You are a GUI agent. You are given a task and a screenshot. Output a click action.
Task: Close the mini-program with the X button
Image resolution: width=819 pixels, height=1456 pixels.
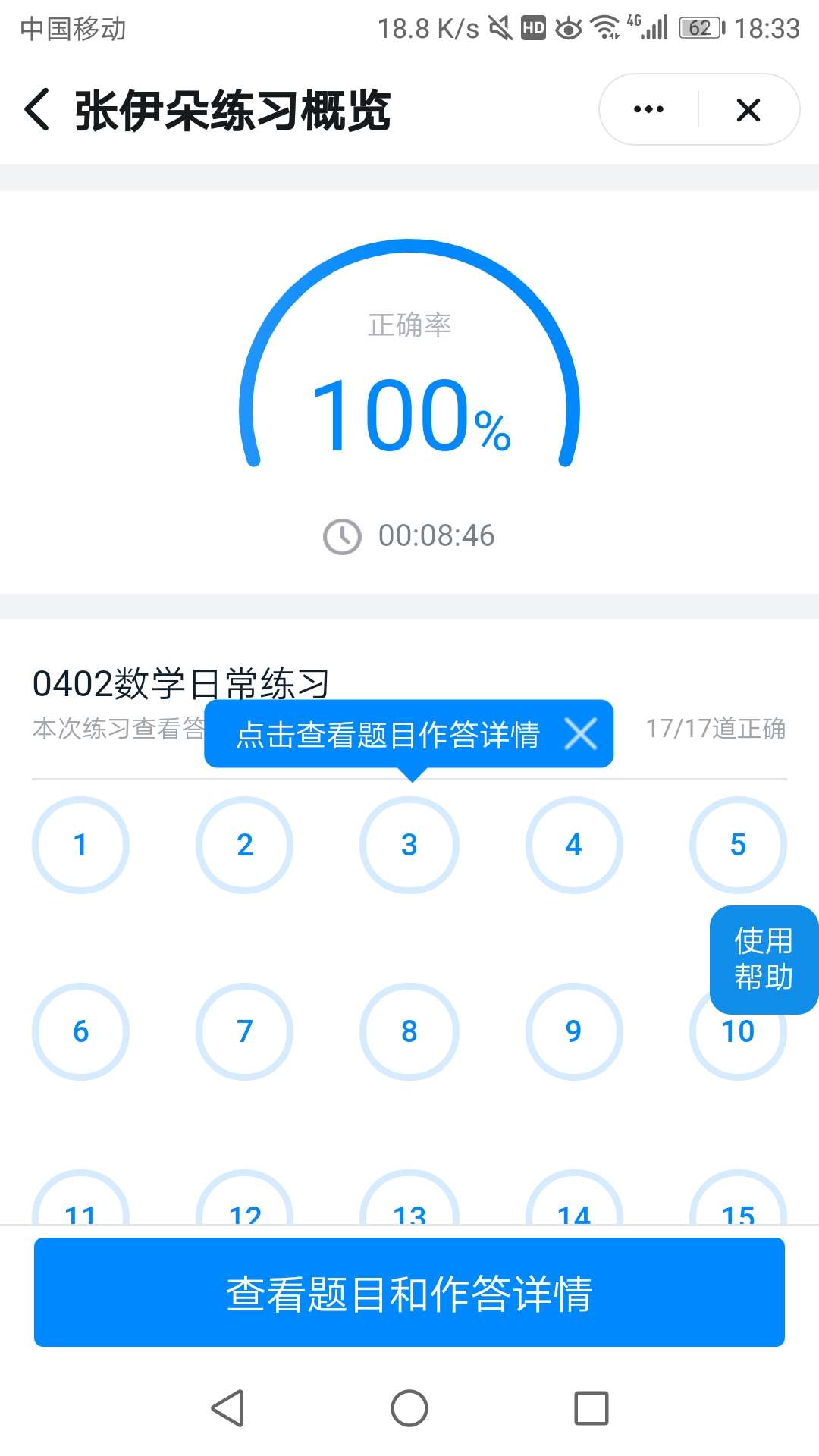748,109
